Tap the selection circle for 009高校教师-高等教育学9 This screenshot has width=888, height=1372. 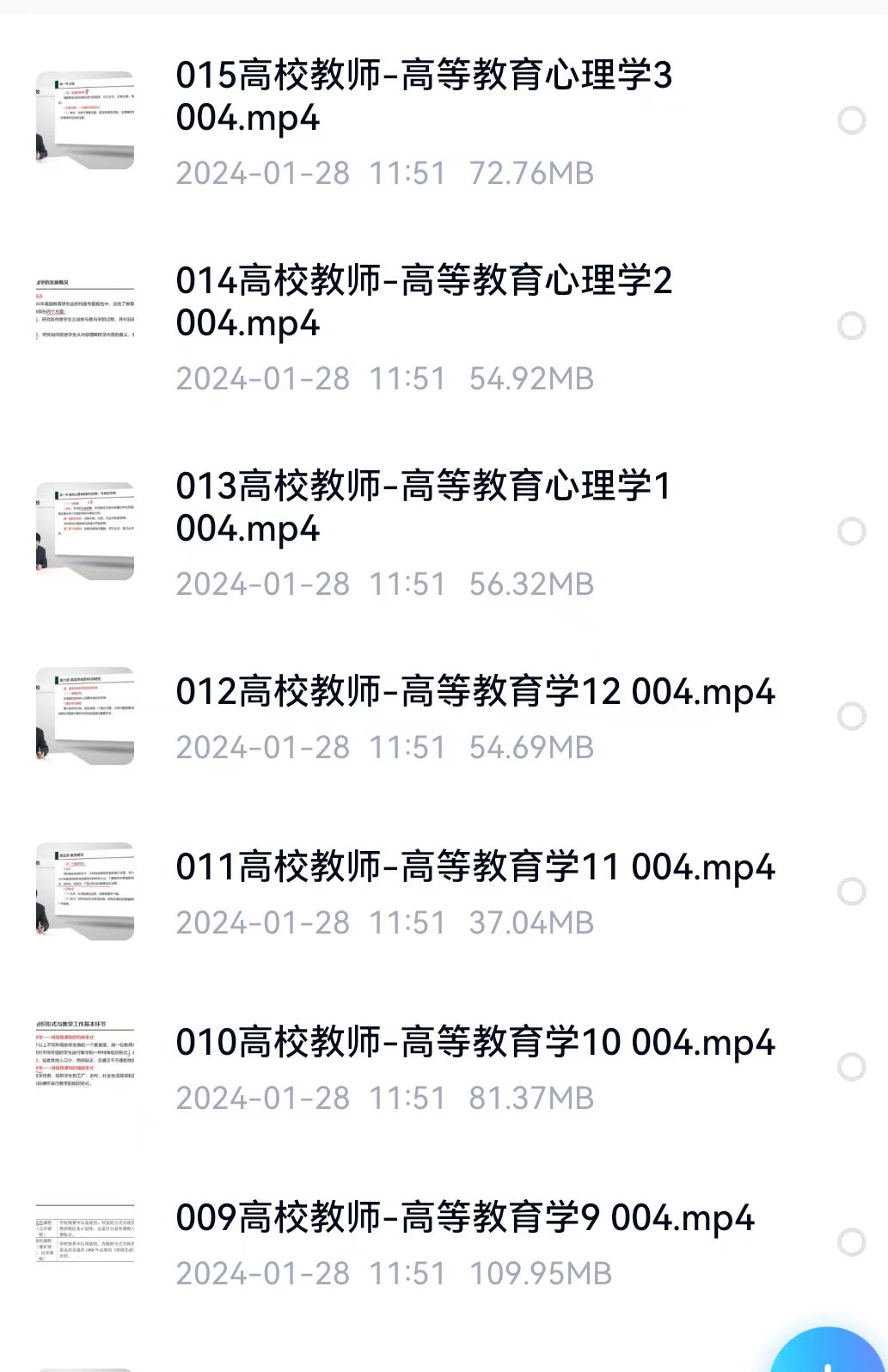click(x=851, y=1242)
